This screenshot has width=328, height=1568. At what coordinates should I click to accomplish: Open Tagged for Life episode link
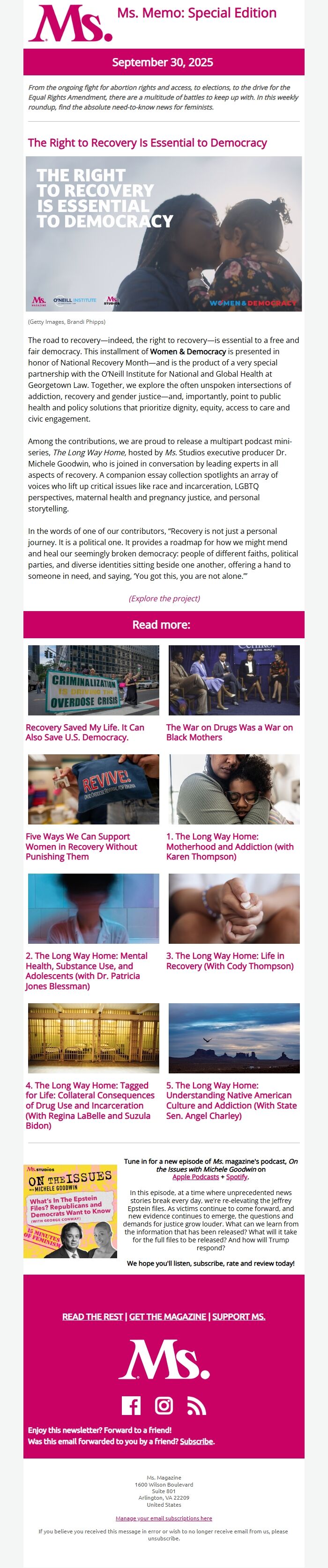[x=88, y=1105]
